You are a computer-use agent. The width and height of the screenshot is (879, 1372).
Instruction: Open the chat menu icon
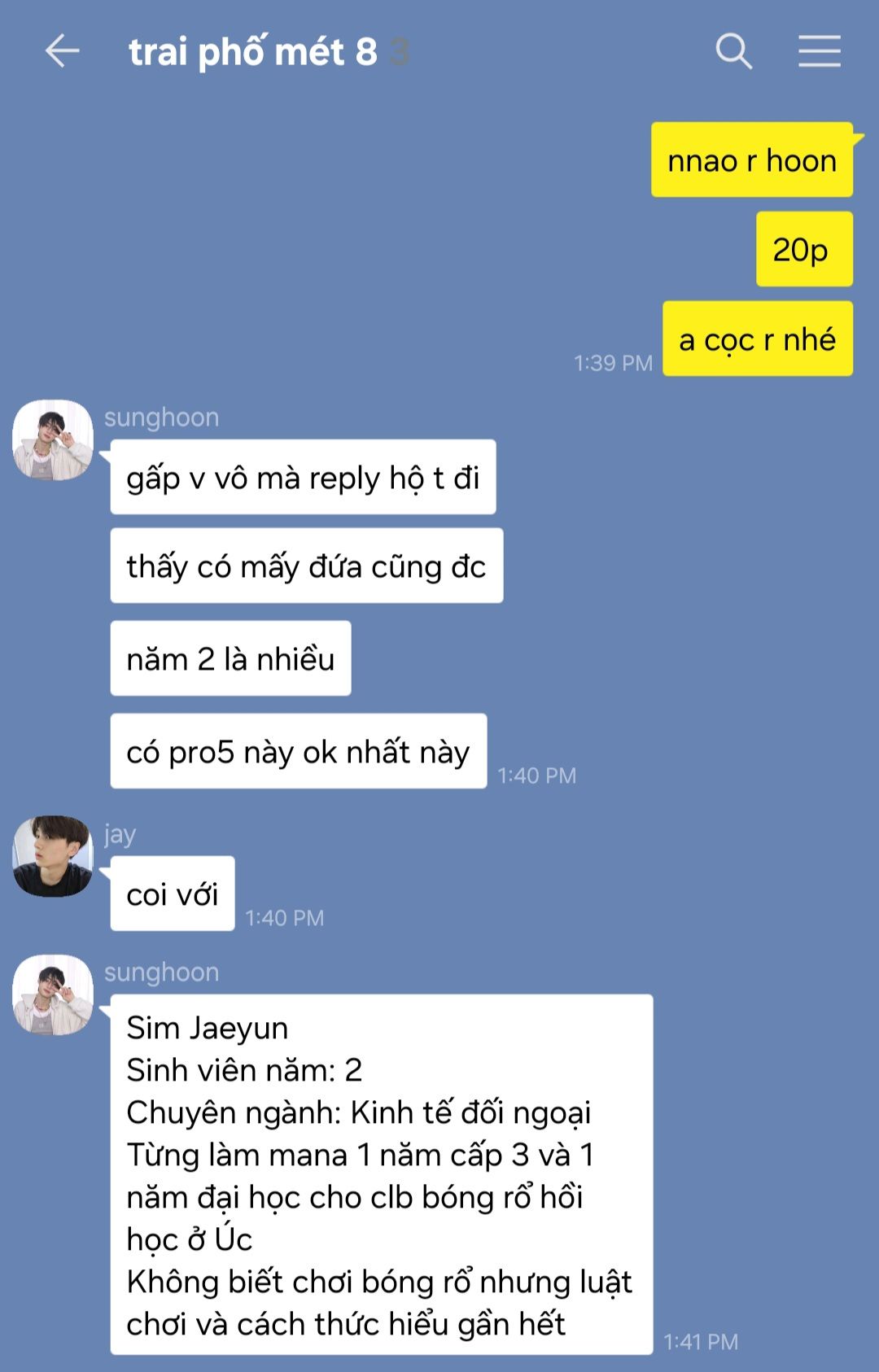pyautogui.click(x=819, y=50)
